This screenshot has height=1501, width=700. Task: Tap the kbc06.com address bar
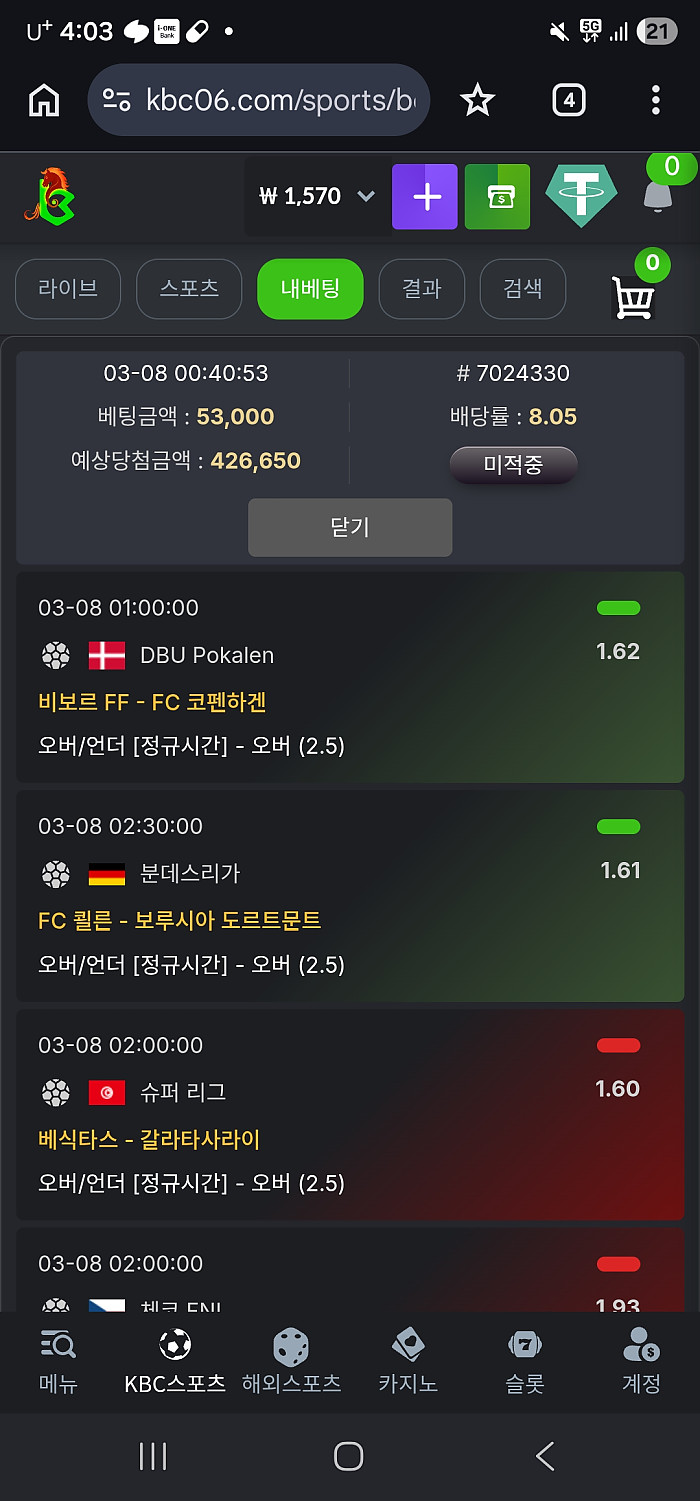(258, 100)
